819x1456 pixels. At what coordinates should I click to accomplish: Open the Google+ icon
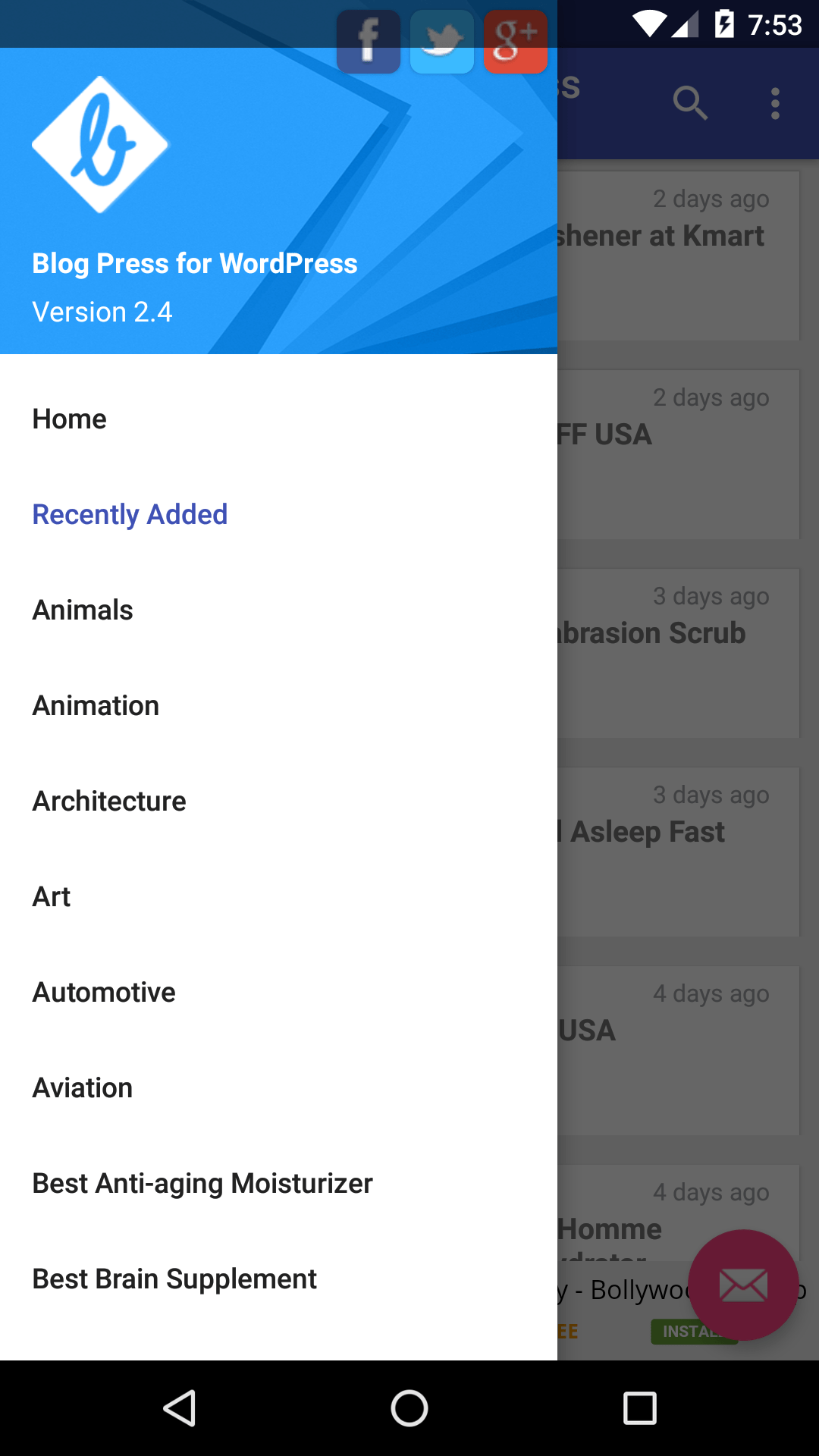515,42
